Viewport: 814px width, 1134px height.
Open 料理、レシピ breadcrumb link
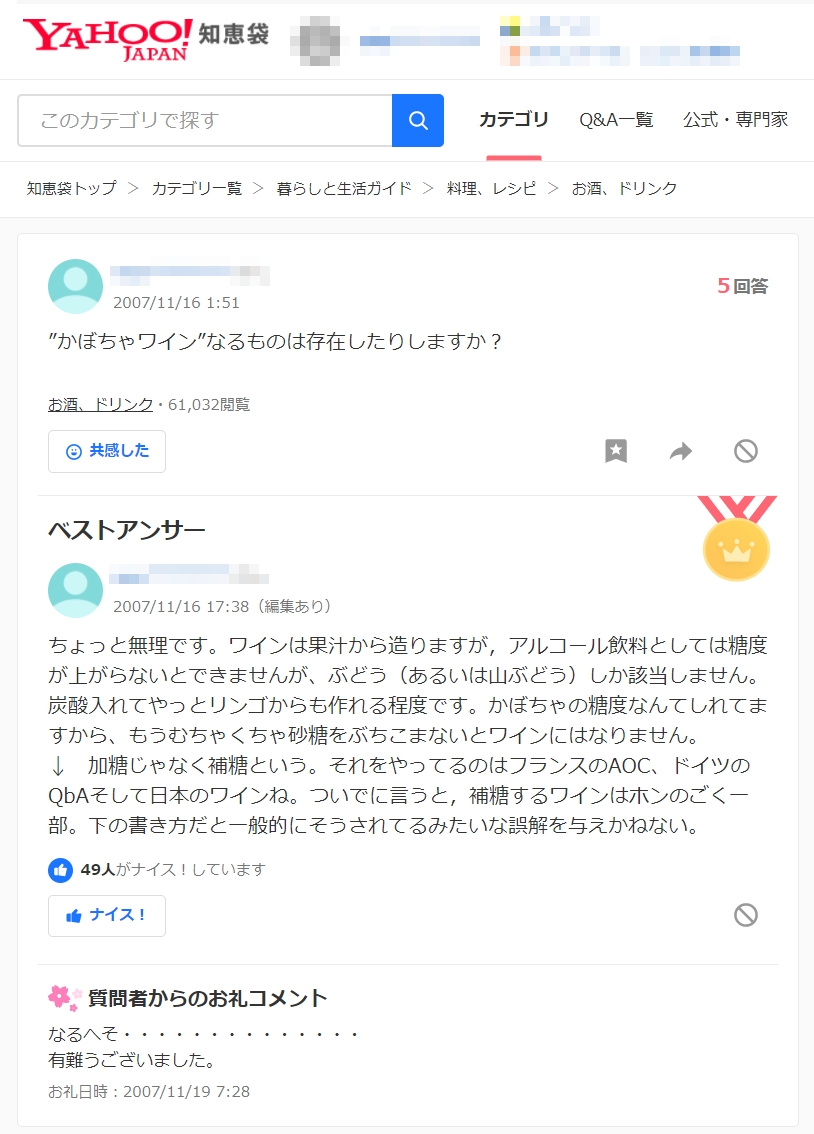[491, 188]
